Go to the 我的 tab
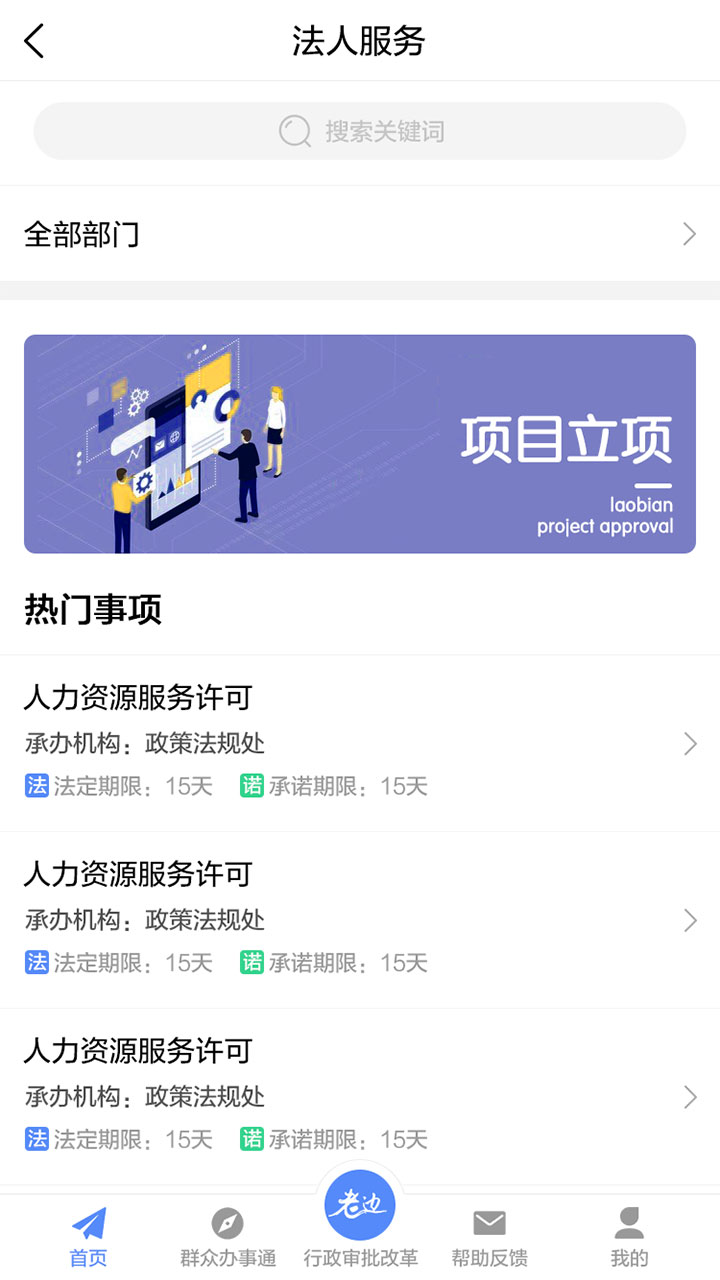The height and width of the screenshot is (1280, 720). [629, 1237]
